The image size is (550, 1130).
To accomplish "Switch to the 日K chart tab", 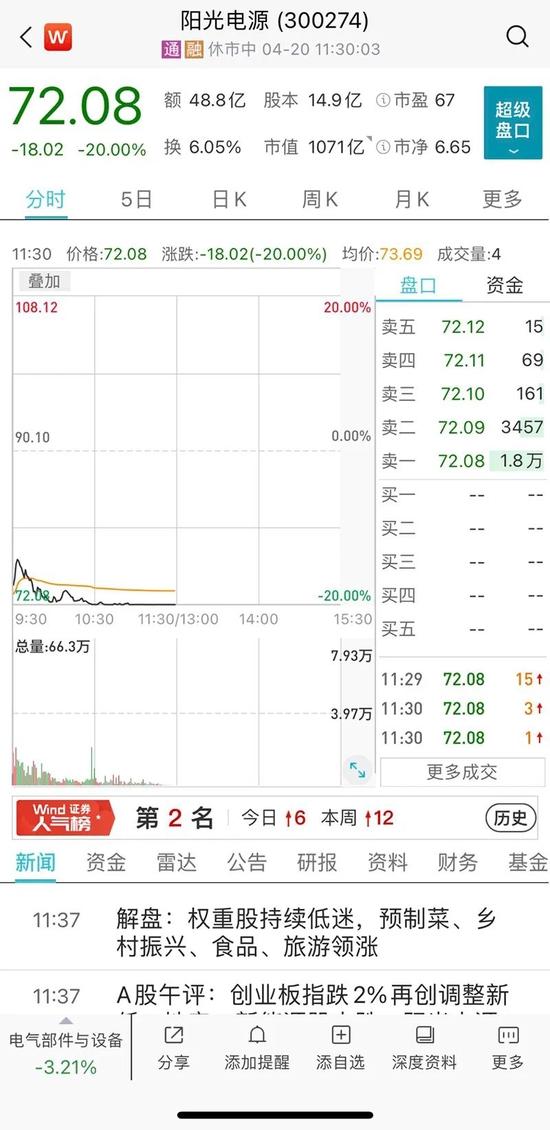I will click(229, 199).
